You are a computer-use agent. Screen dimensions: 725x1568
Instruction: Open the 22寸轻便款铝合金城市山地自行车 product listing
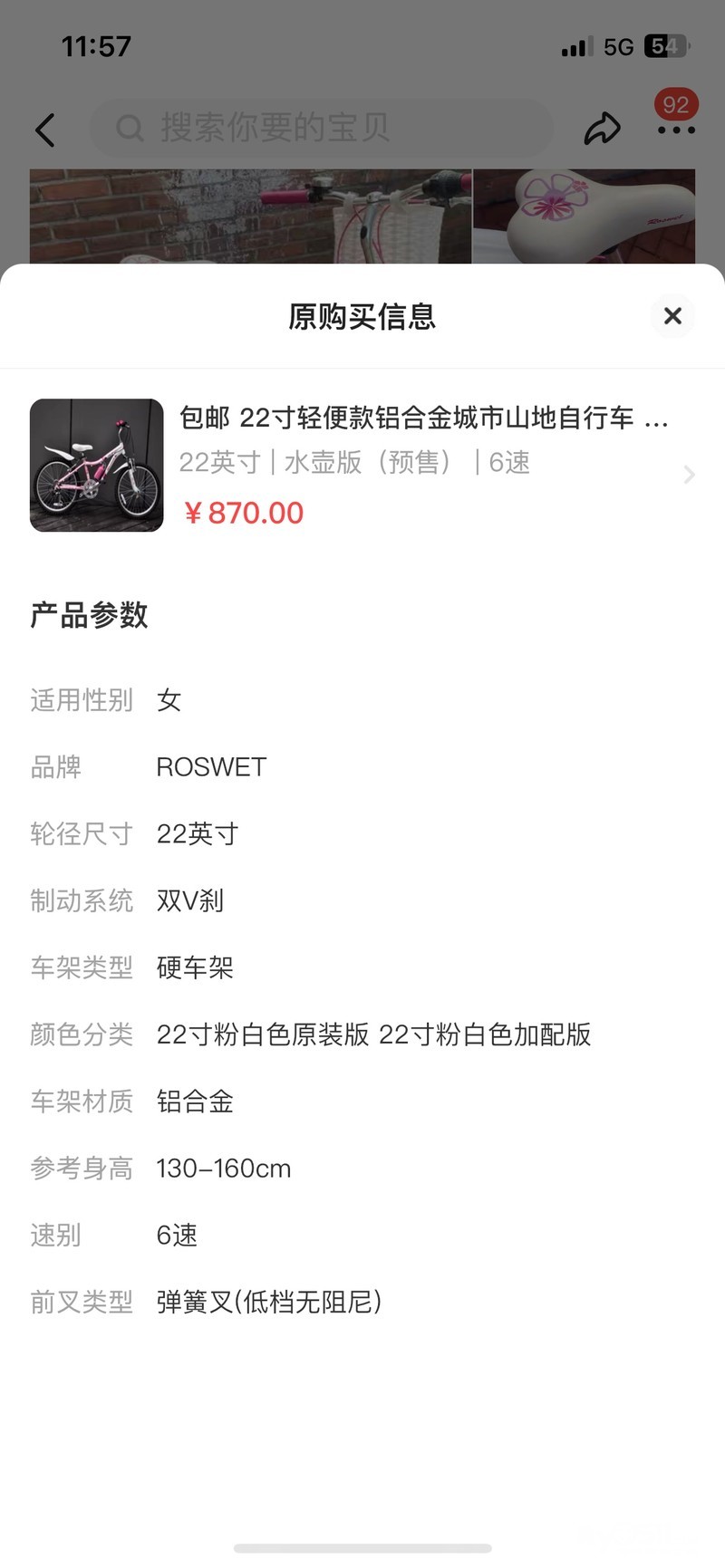(424, 418)
